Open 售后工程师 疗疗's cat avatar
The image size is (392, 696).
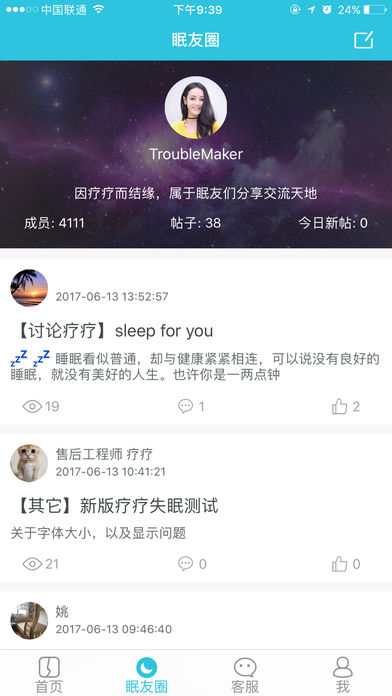[x=29, y=463]
